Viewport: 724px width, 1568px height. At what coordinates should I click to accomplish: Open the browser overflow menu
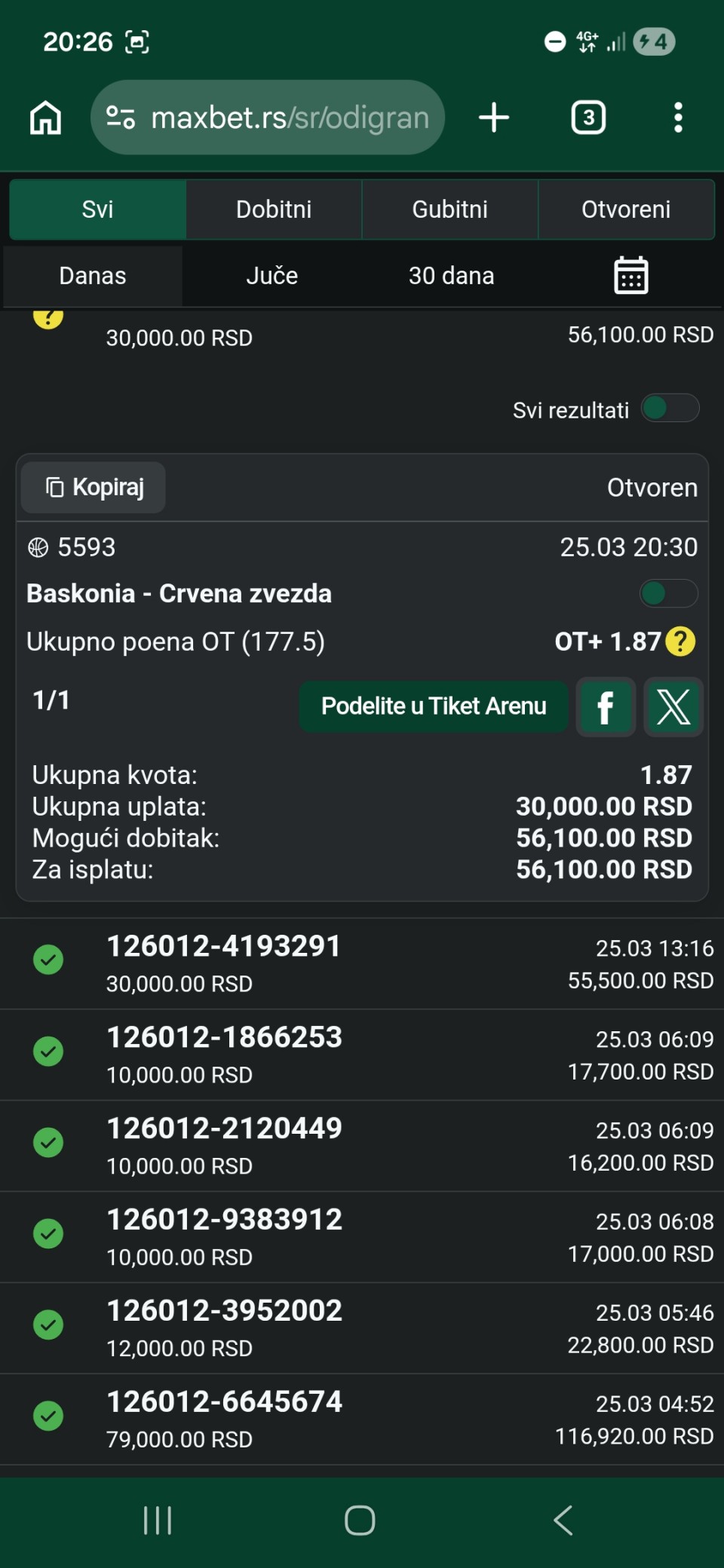click(x=678, y=118)
